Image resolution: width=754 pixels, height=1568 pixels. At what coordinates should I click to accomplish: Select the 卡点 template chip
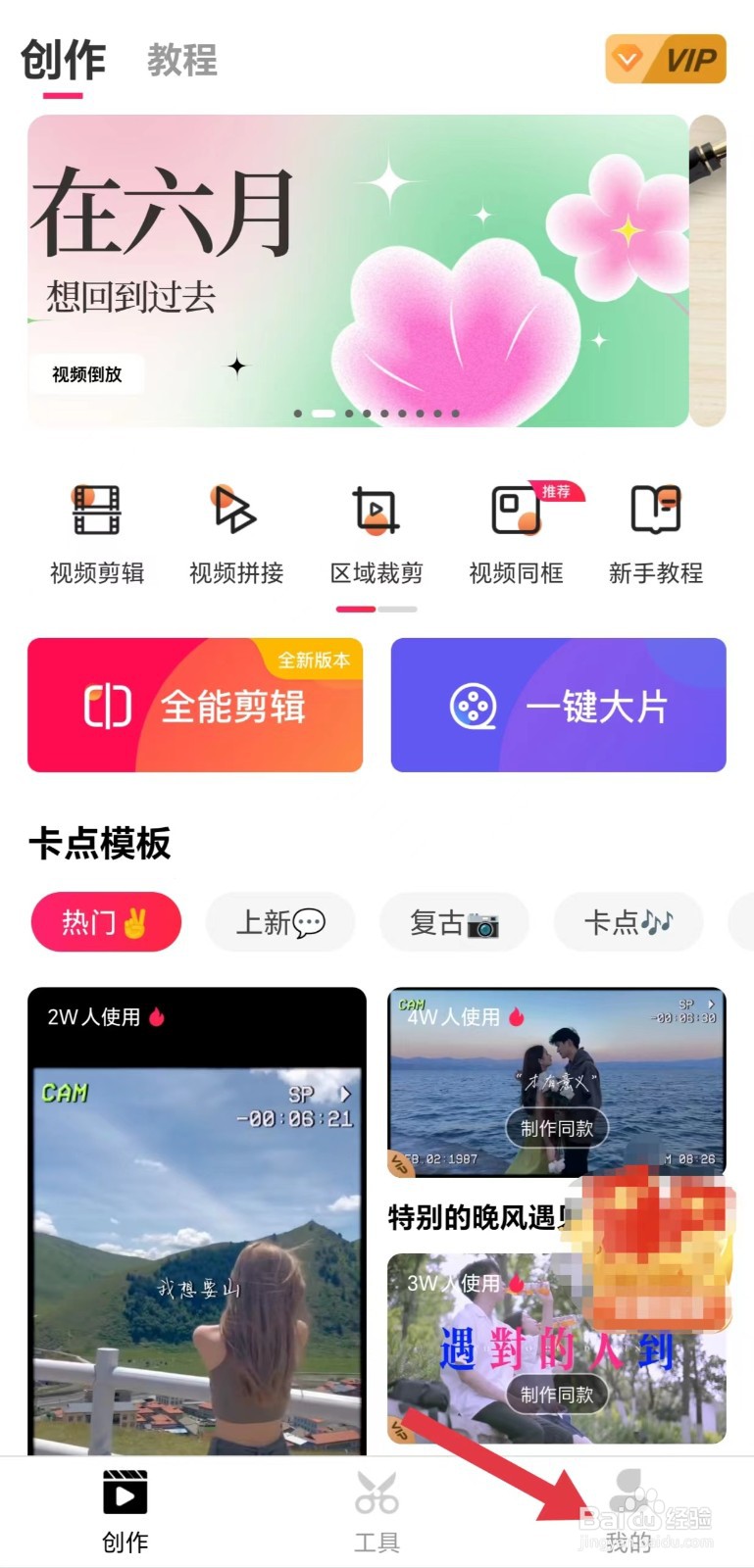628,922
